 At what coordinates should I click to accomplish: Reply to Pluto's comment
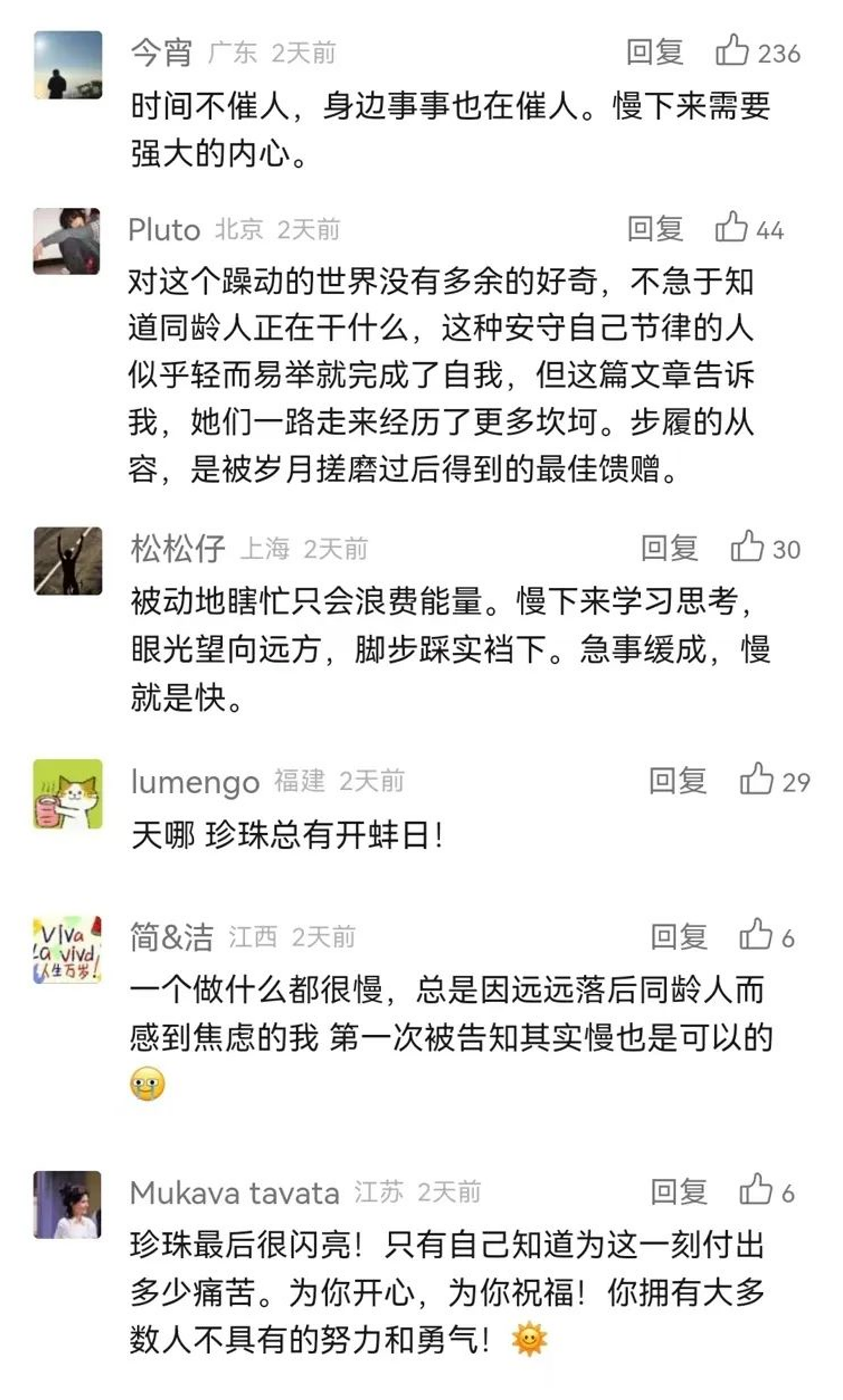[x=654, y=230]
